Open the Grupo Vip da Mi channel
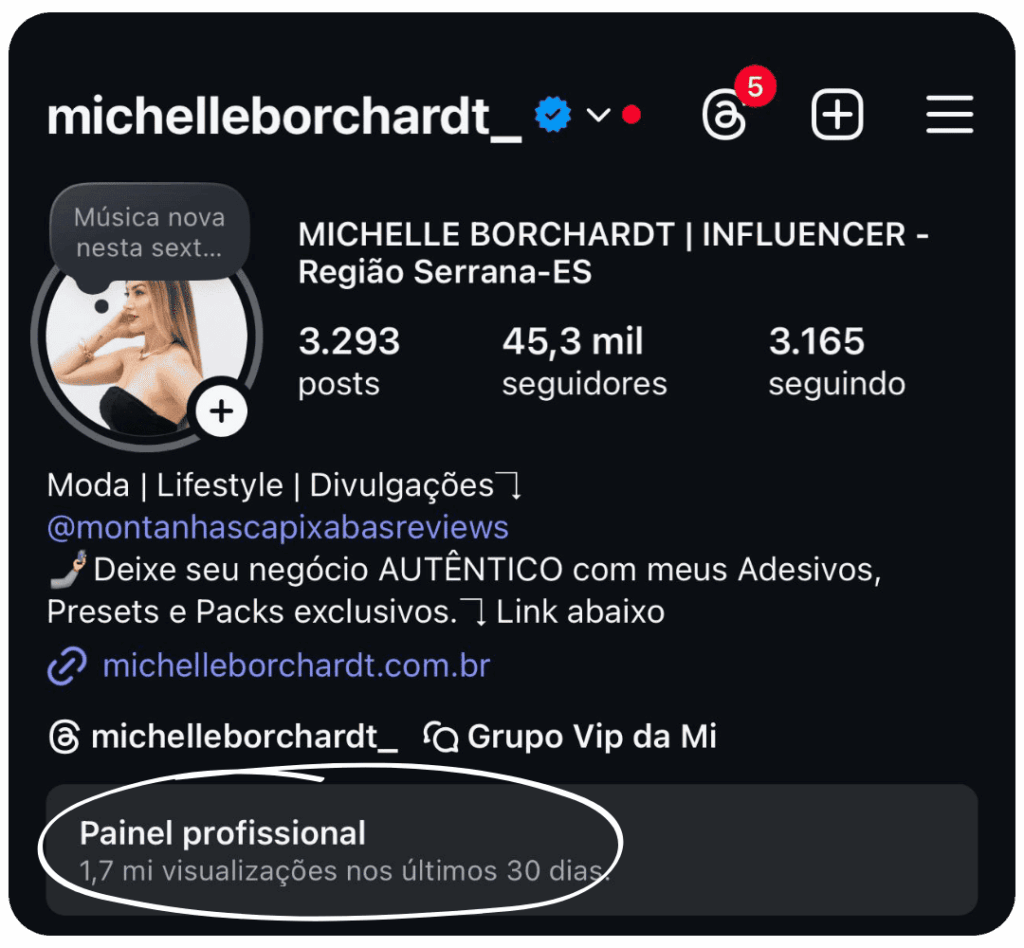This screenshot has width=1024, height=948. click(x=572, y=738)
